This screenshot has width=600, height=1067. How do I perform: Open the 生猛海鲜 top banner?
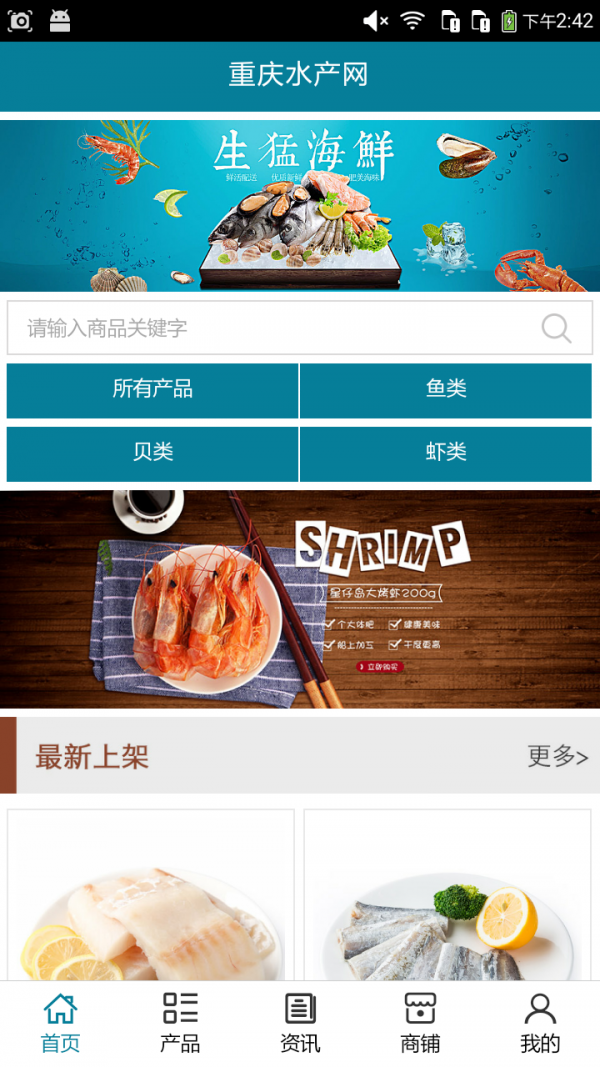pos(300,206)
